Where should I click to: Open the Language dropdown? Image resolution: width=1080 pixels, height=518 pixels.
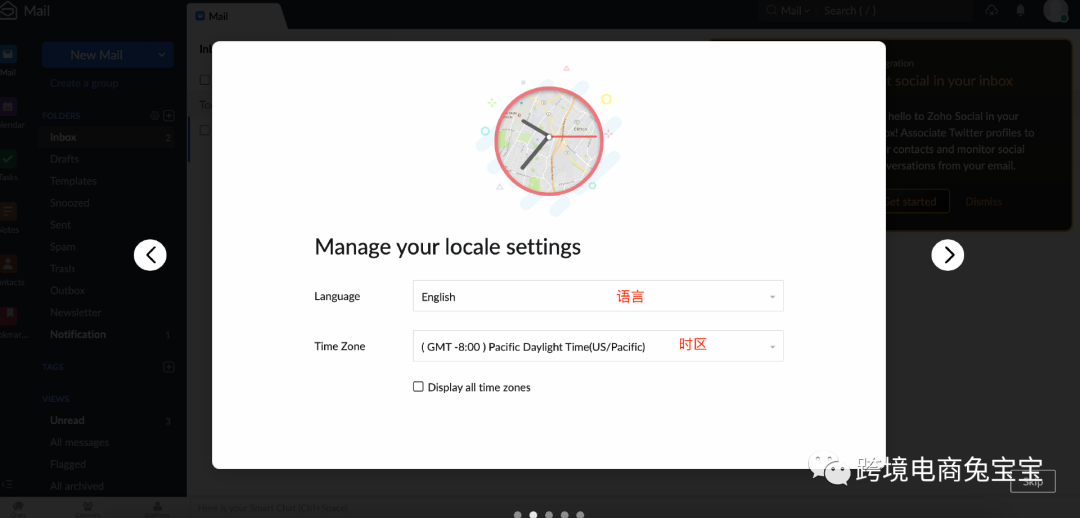597,297
